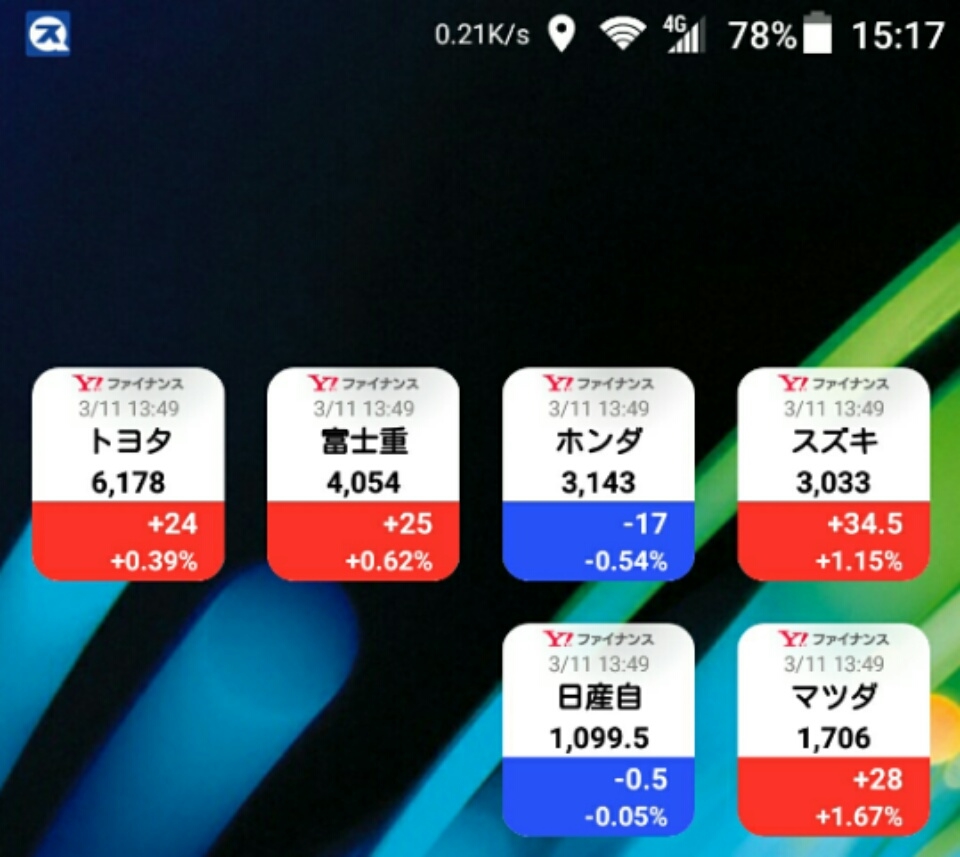Open the トヨタ stock widget
This screenshot has height=857, width=960.
point(128,474)
